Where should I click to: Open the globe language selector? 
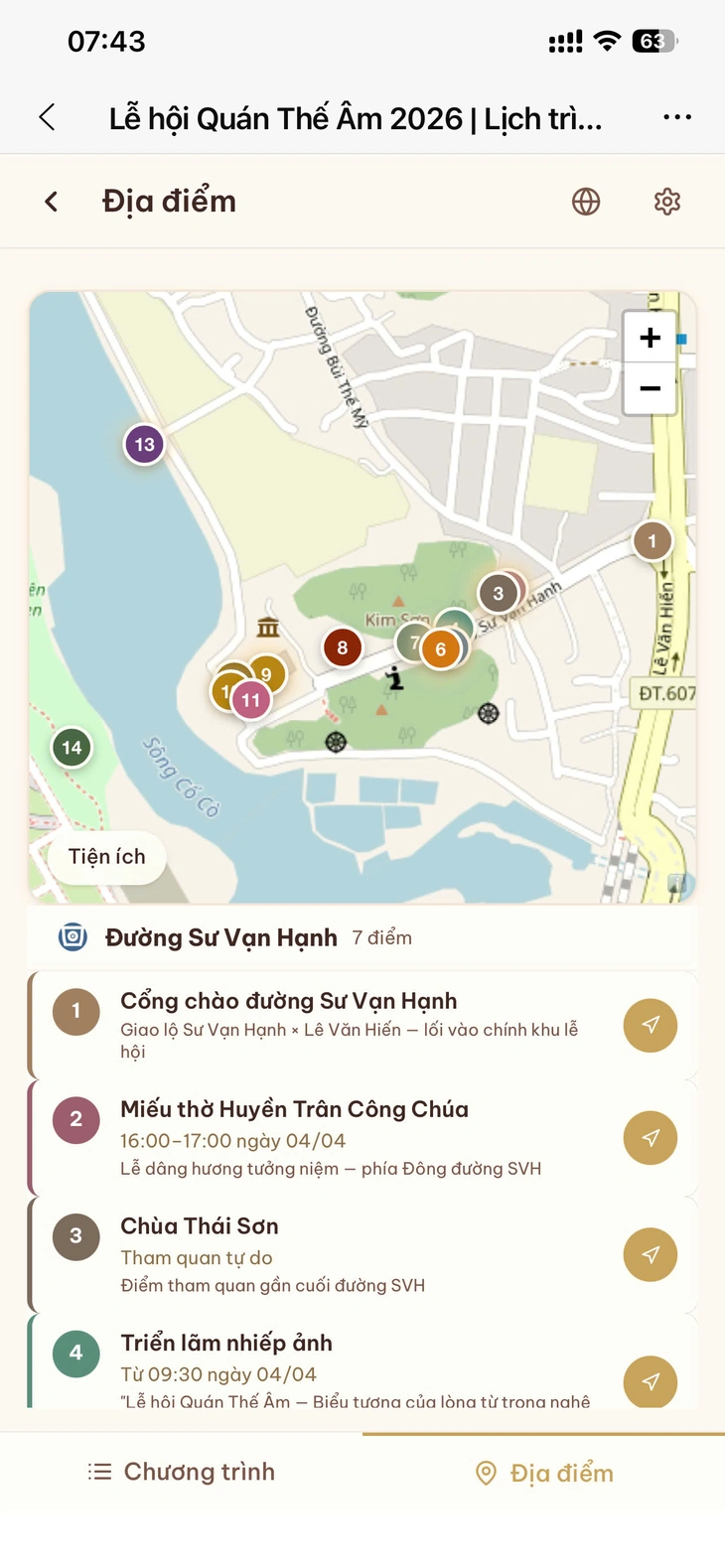[x=586, y=202]
